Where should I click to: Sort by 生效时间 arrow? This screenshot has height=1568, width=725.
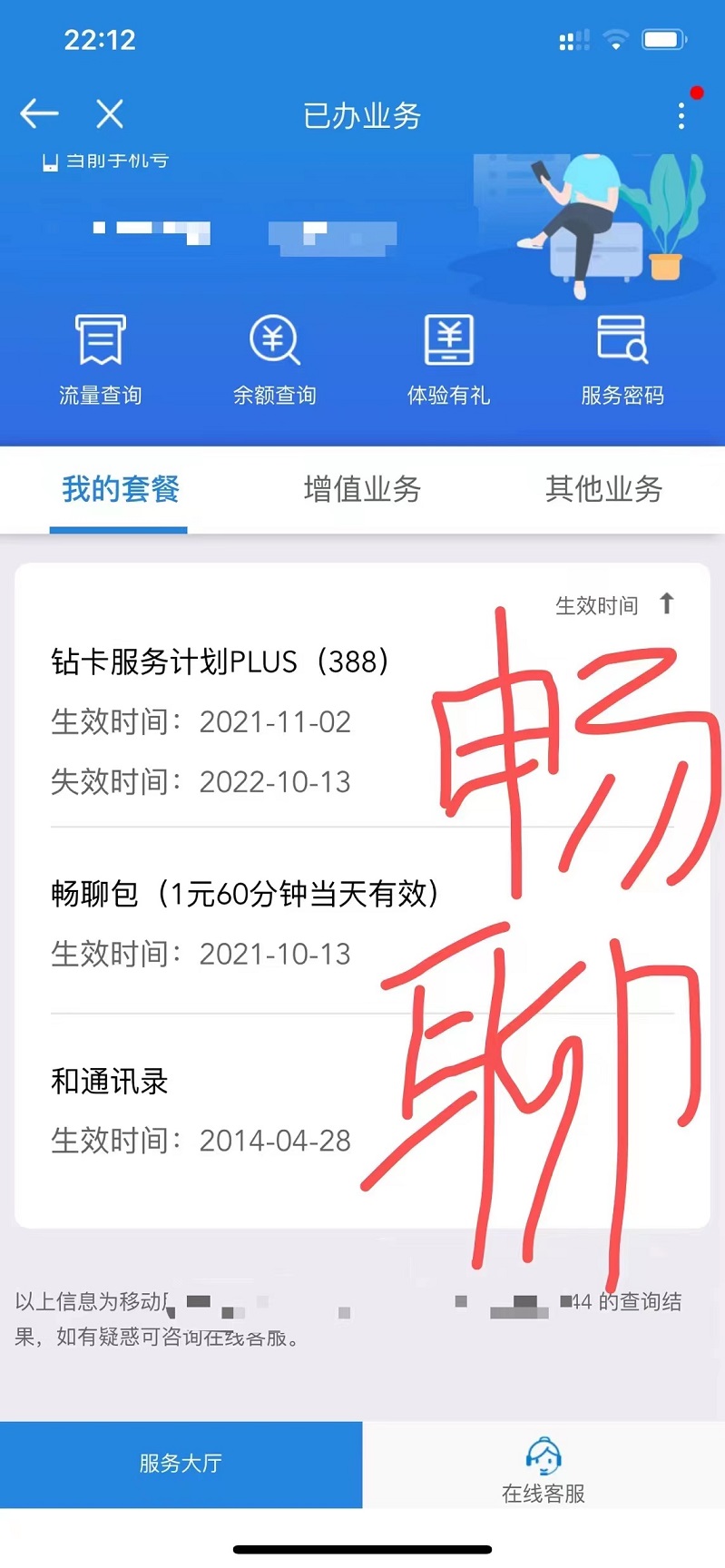666,604
